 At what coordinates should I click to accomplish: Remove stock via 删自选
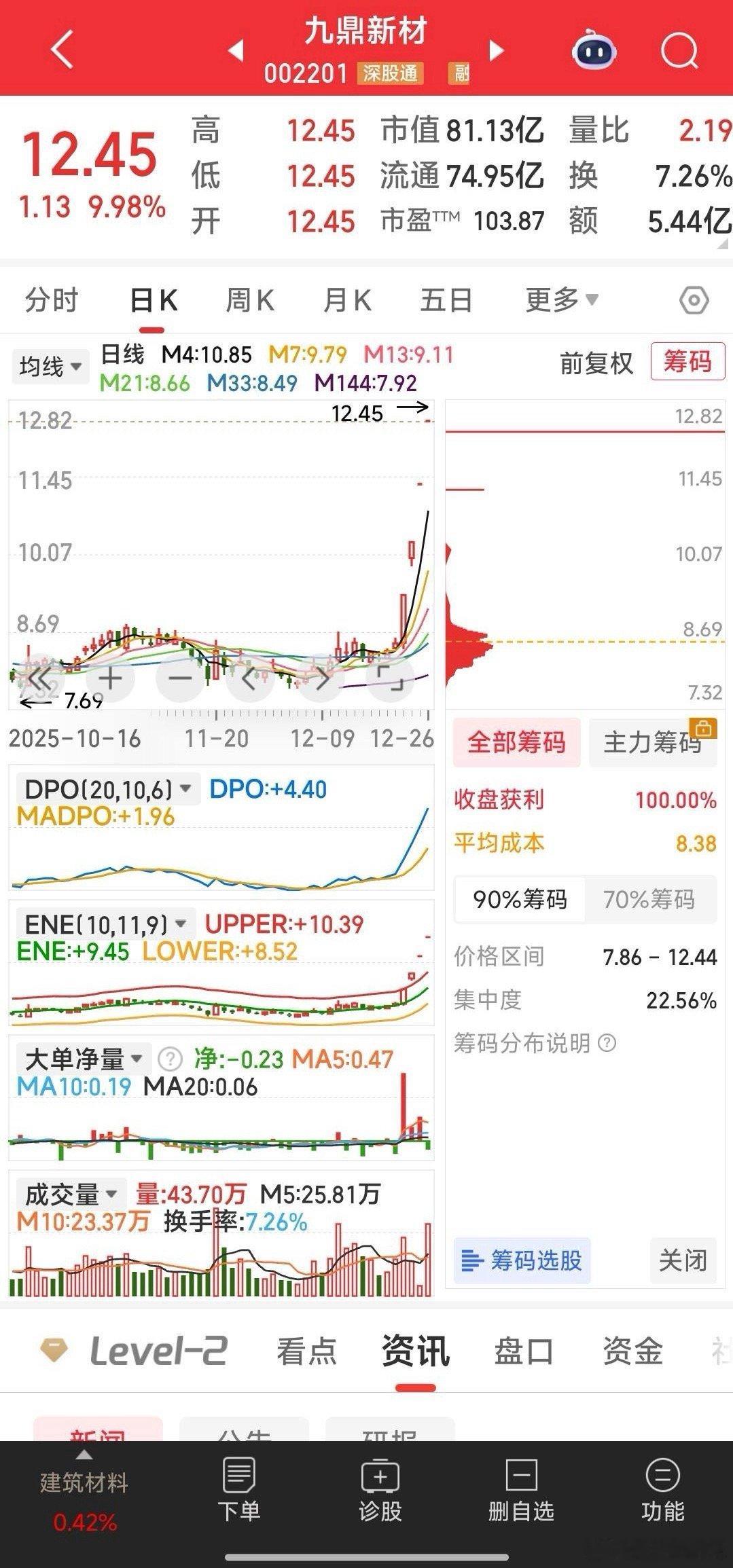click(x=521, y=1491)
